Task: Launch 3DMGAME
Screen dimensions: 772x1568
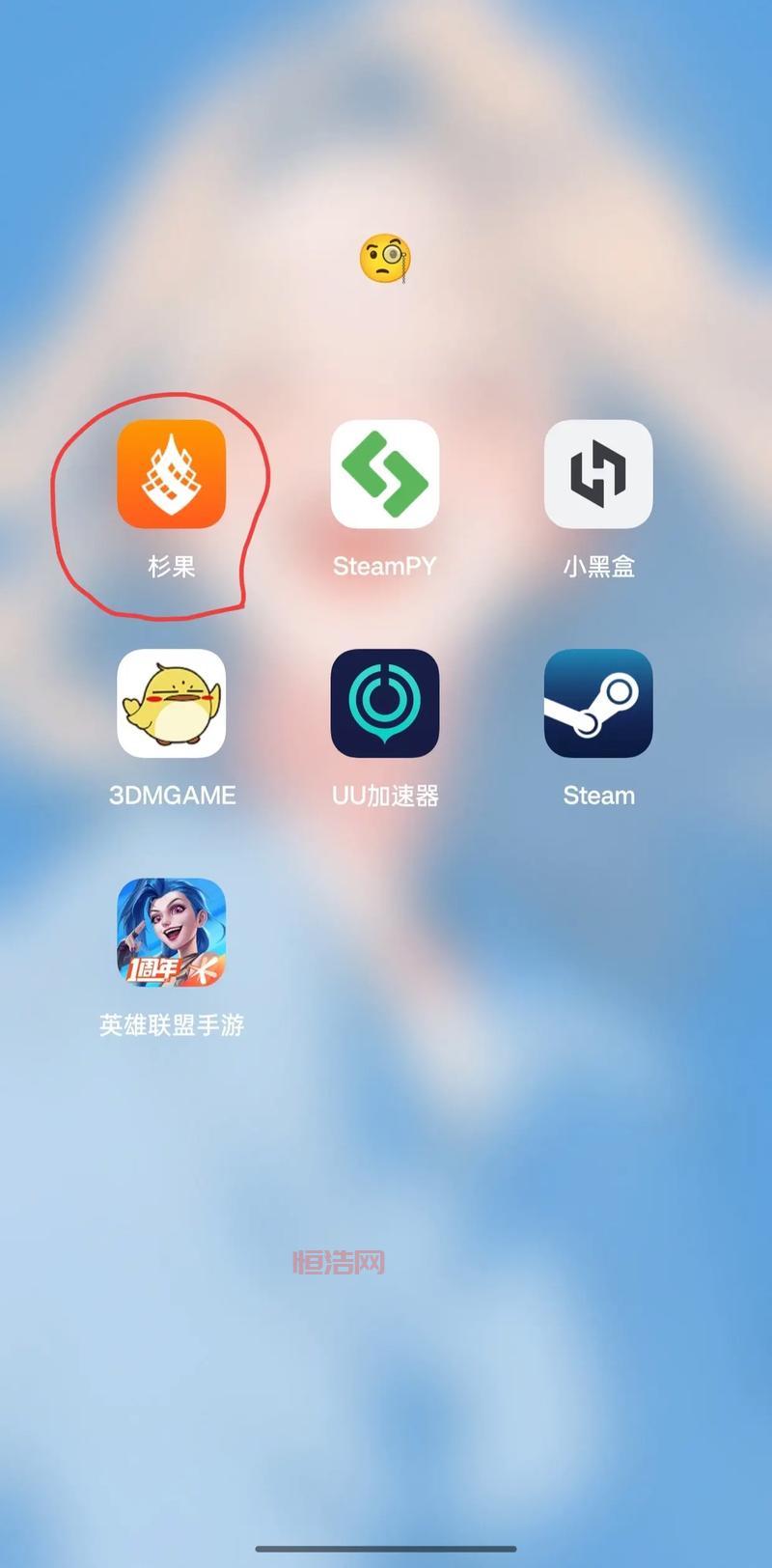Action: tap(172, 703)
